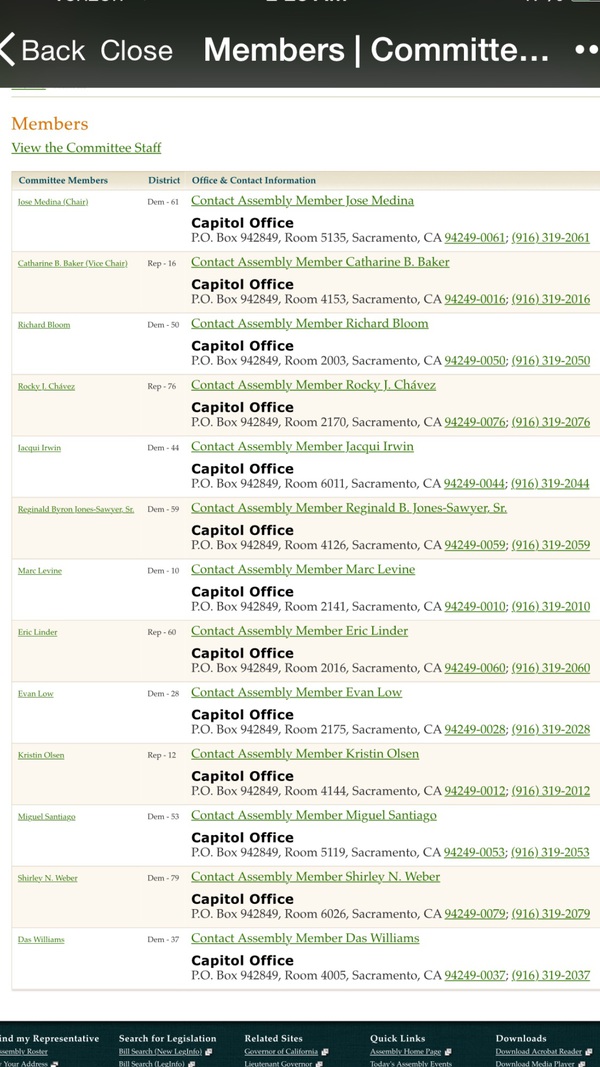Screen dimensions: 600x1067
Task: Contact Assembly Member Shirley N. Weber
Action: (x=316, y=877)
